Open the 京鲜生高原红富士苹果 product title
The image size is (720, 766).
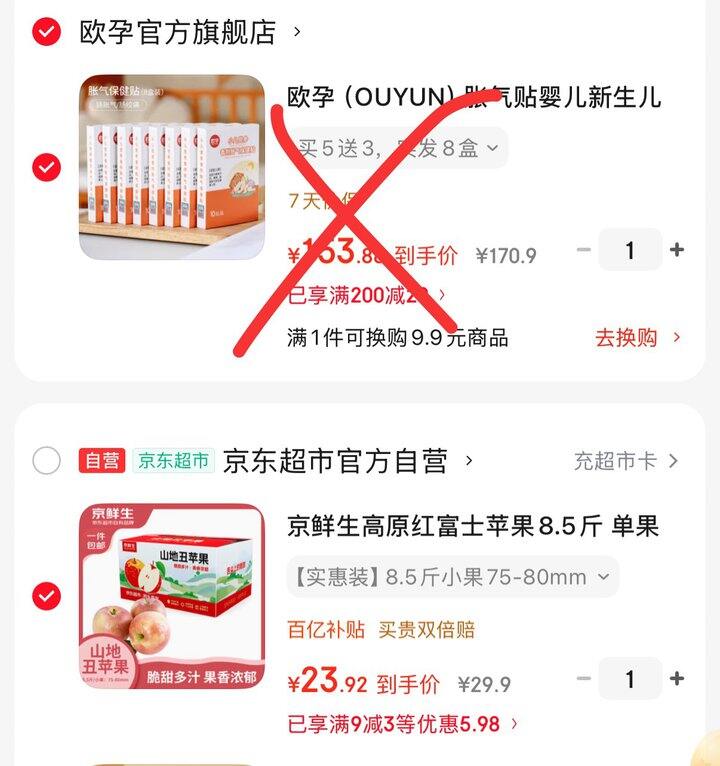point(472,525)
